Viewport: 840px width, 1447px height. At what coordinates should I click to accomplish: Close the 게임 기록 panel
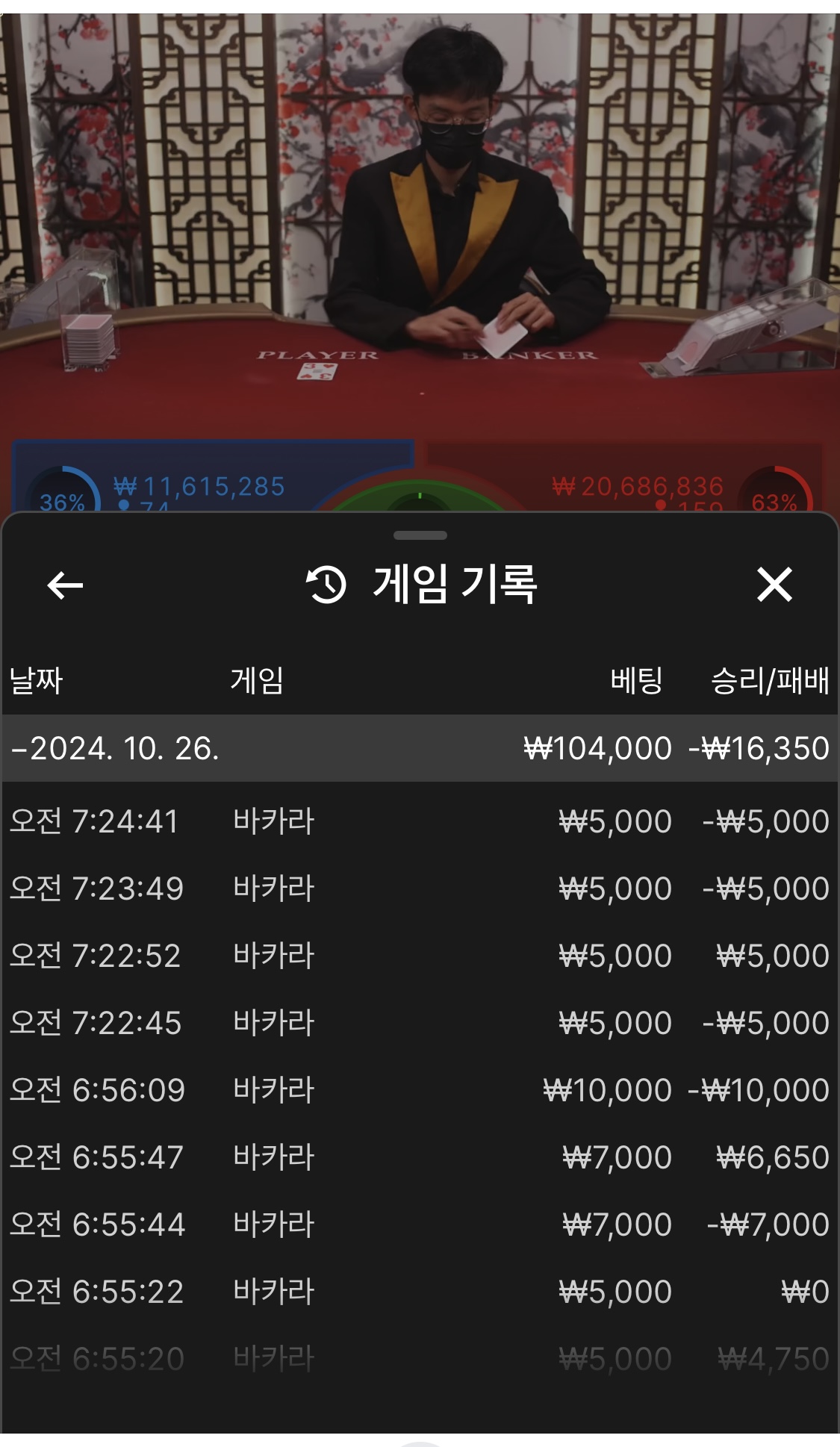[x=774, y=584]
